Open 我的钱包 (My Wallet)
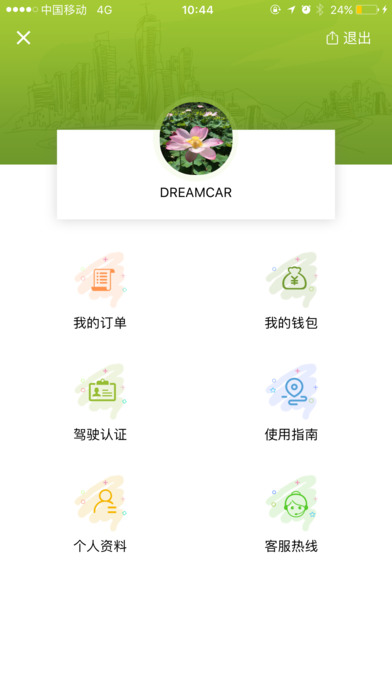 (291, 292)
